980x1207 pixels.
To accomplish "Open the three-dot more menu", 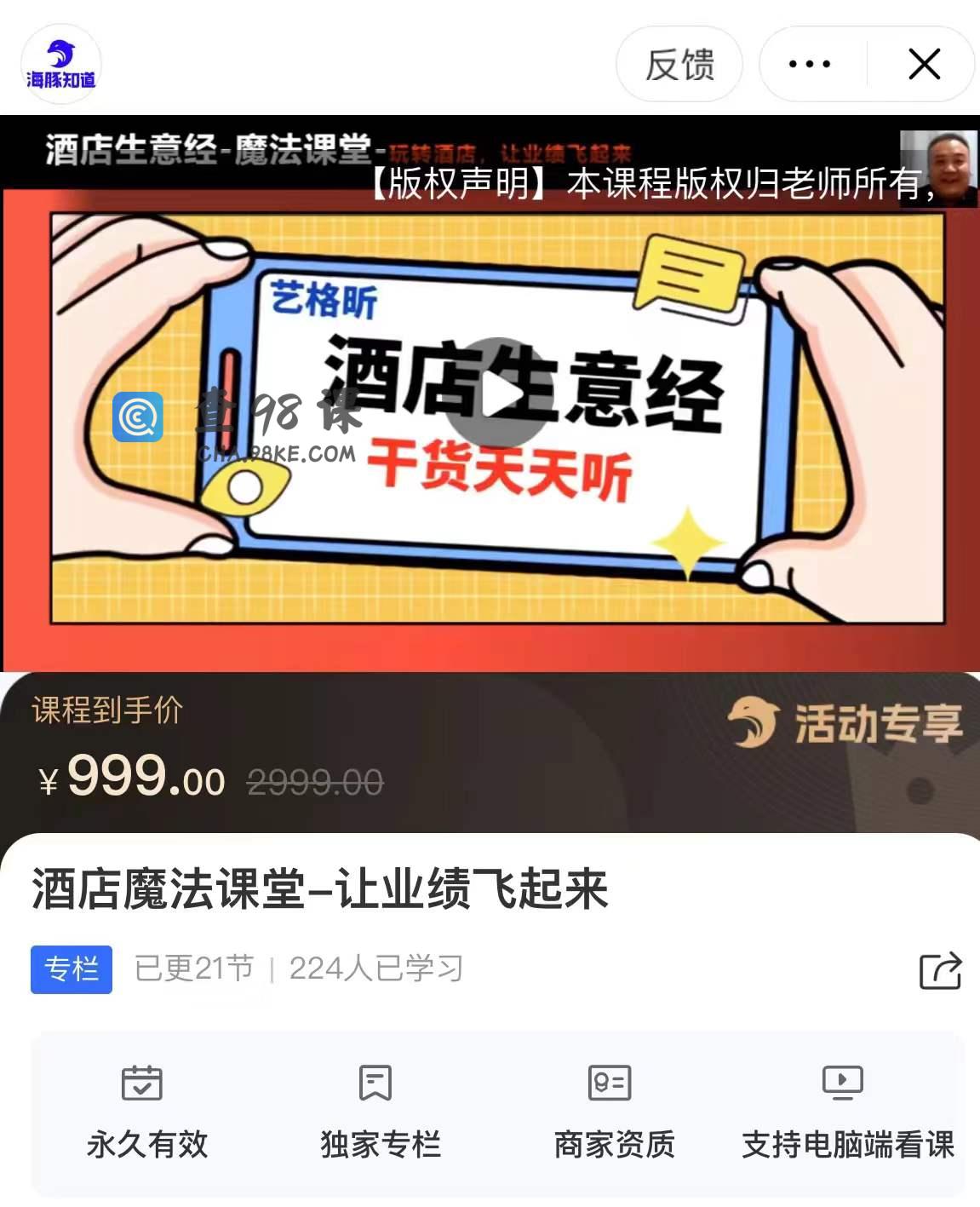I will click(810, 65).
